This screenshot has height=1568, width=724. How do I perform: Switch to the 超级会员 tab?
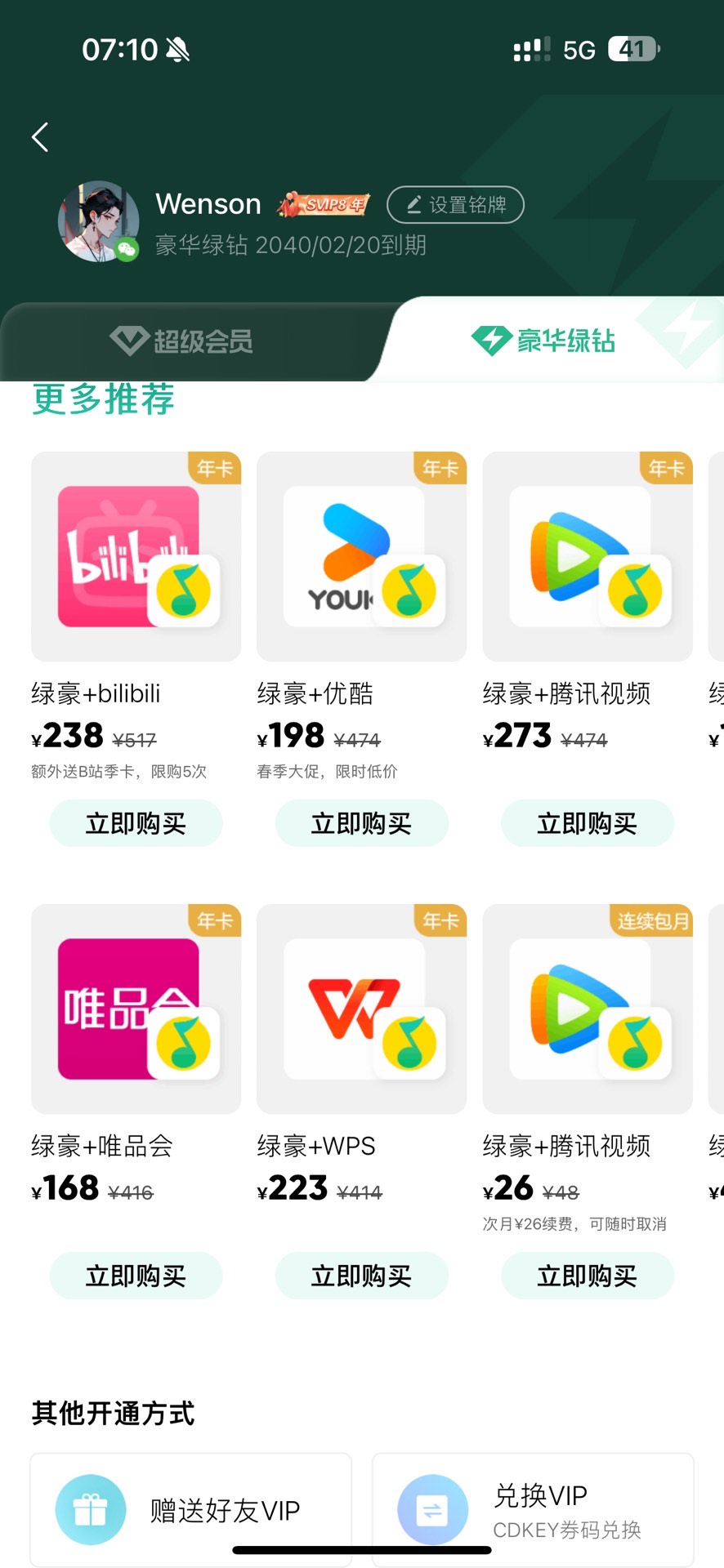(x=181, y=341)
